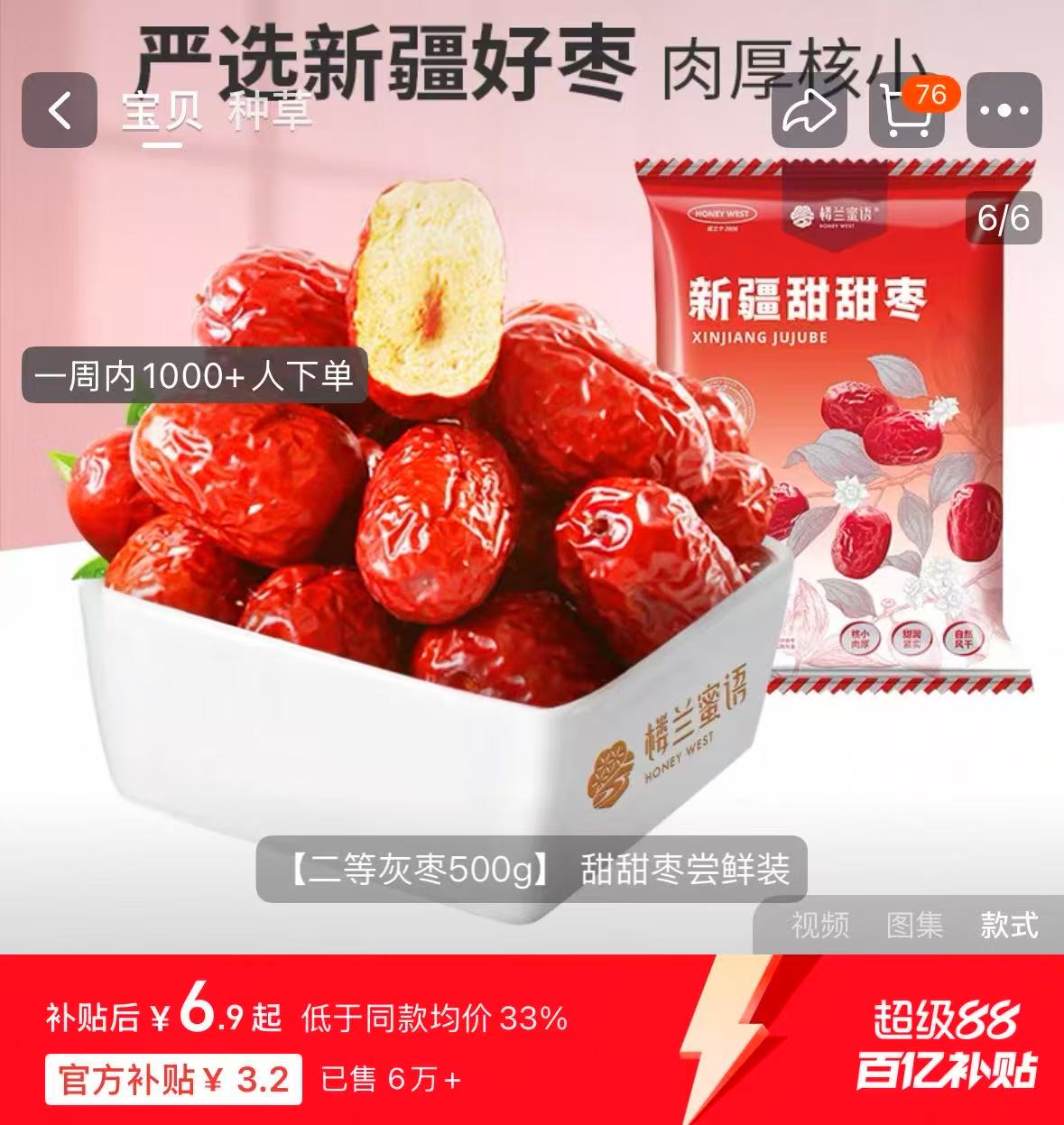Open the 图集 gallery tab
1064x1125 pixels.
(914, 924)
